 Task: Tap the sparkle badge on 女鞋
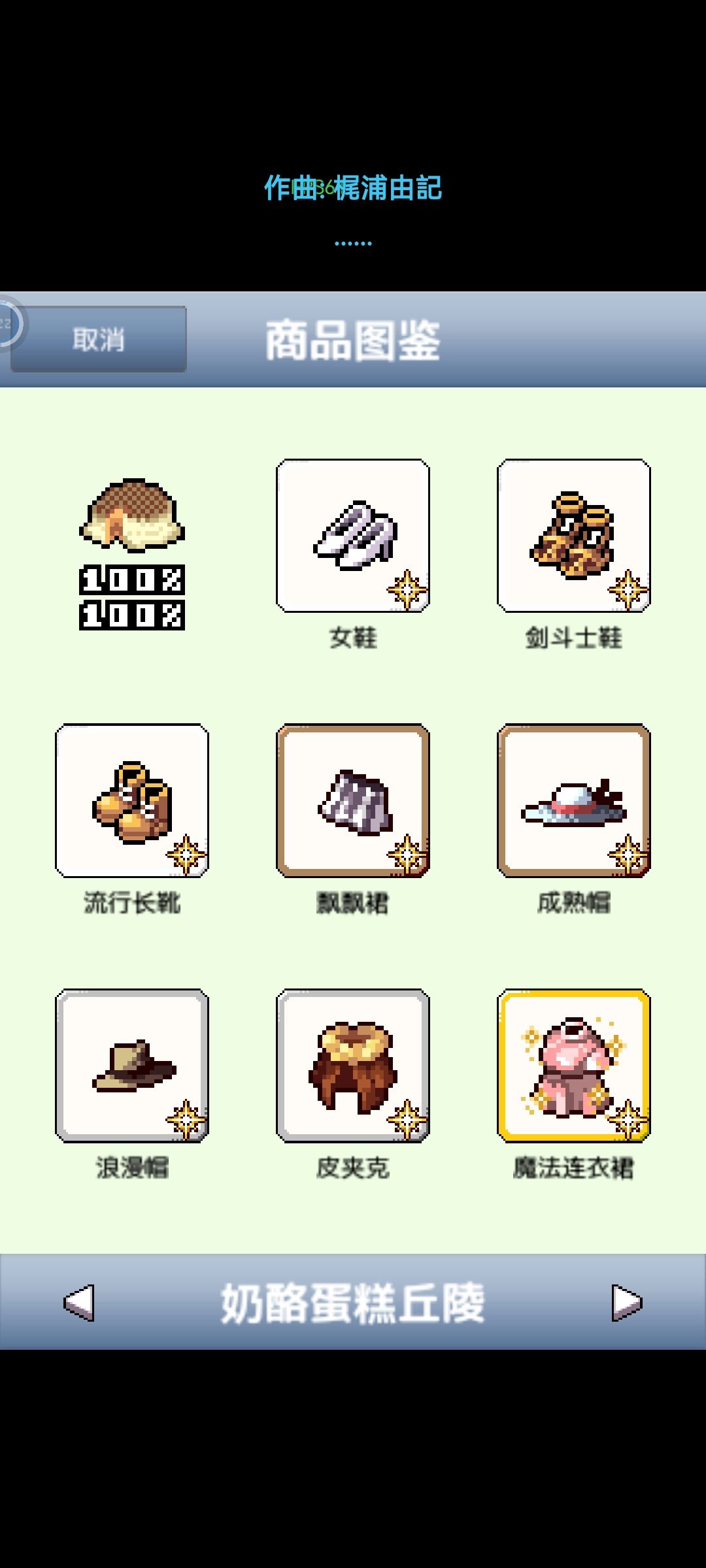[405, 588]
